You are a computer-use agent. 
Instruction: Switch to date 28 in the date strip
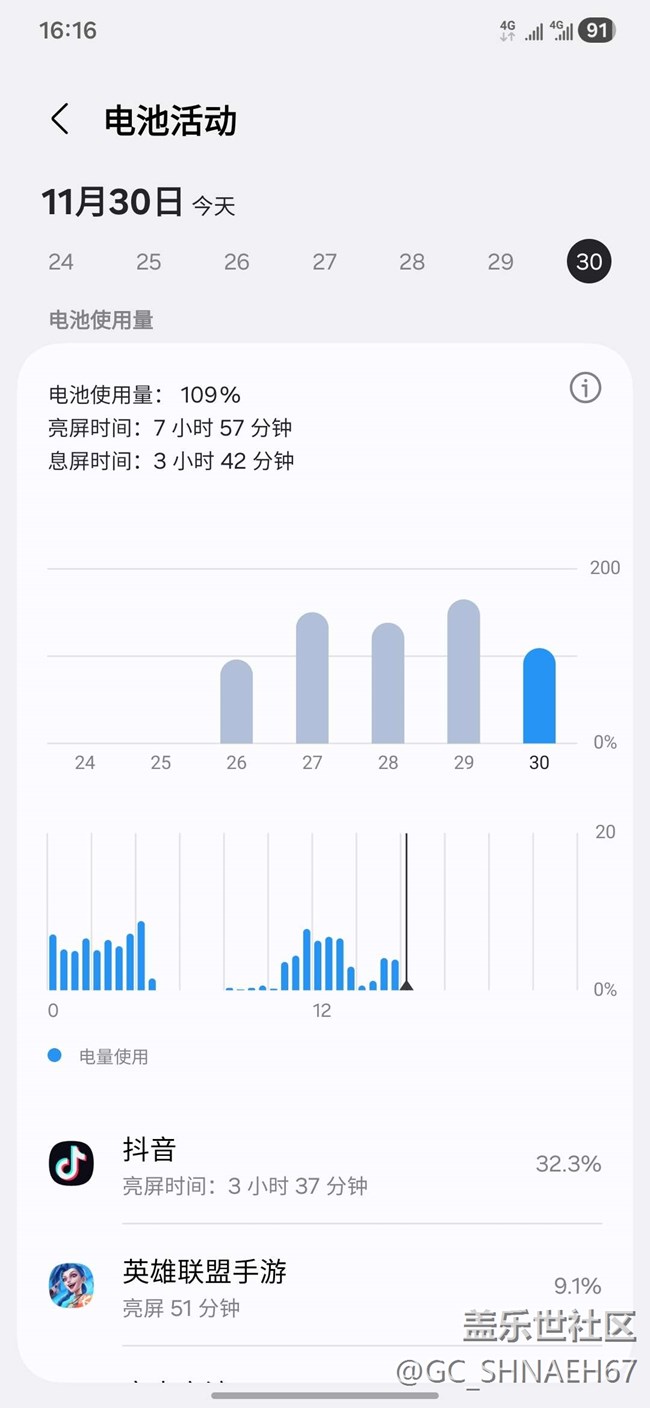tap(412, 262)
